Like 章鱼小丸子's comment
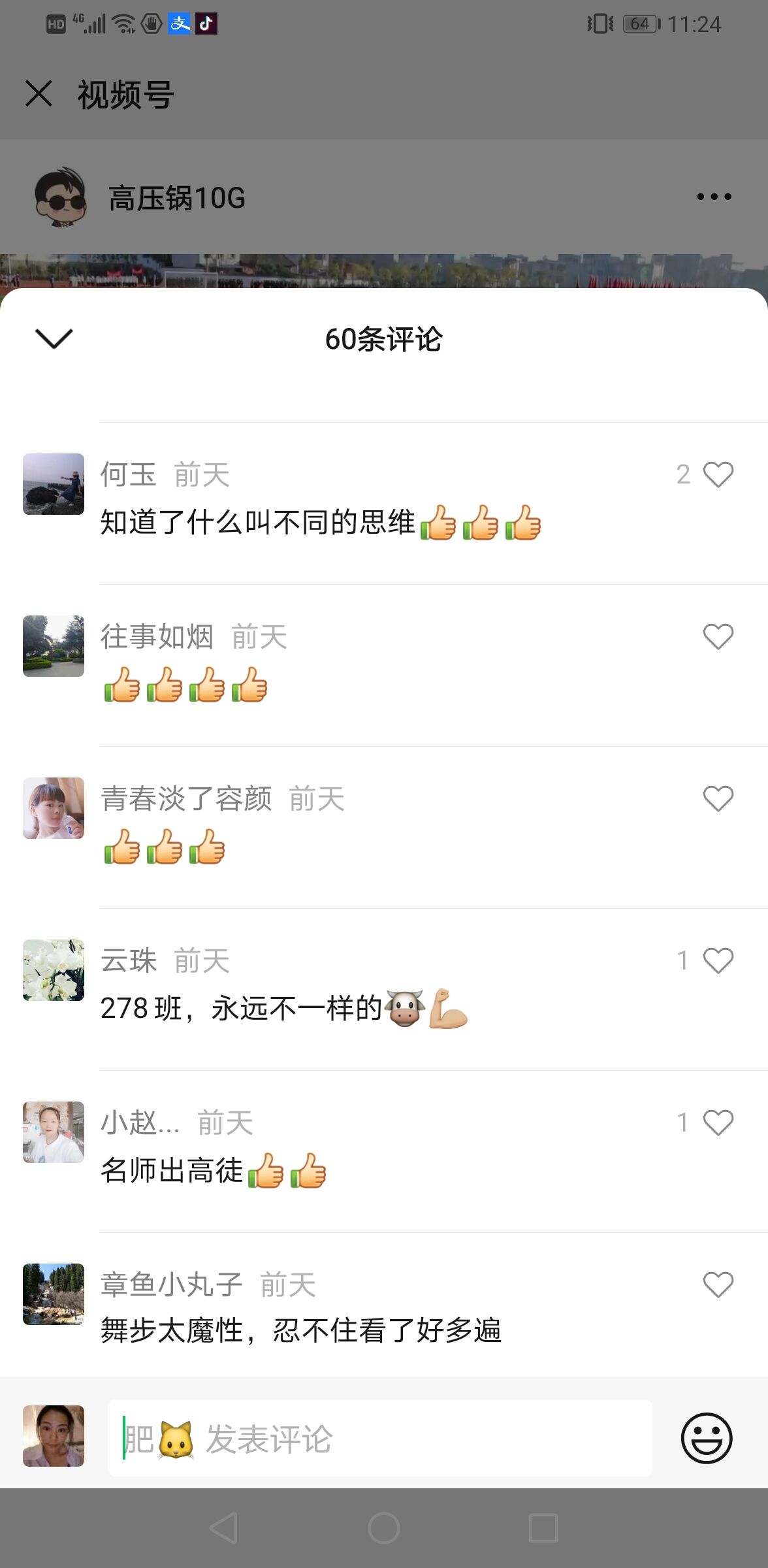This screenshot has width=768, height=1568. coord(718,1284)
